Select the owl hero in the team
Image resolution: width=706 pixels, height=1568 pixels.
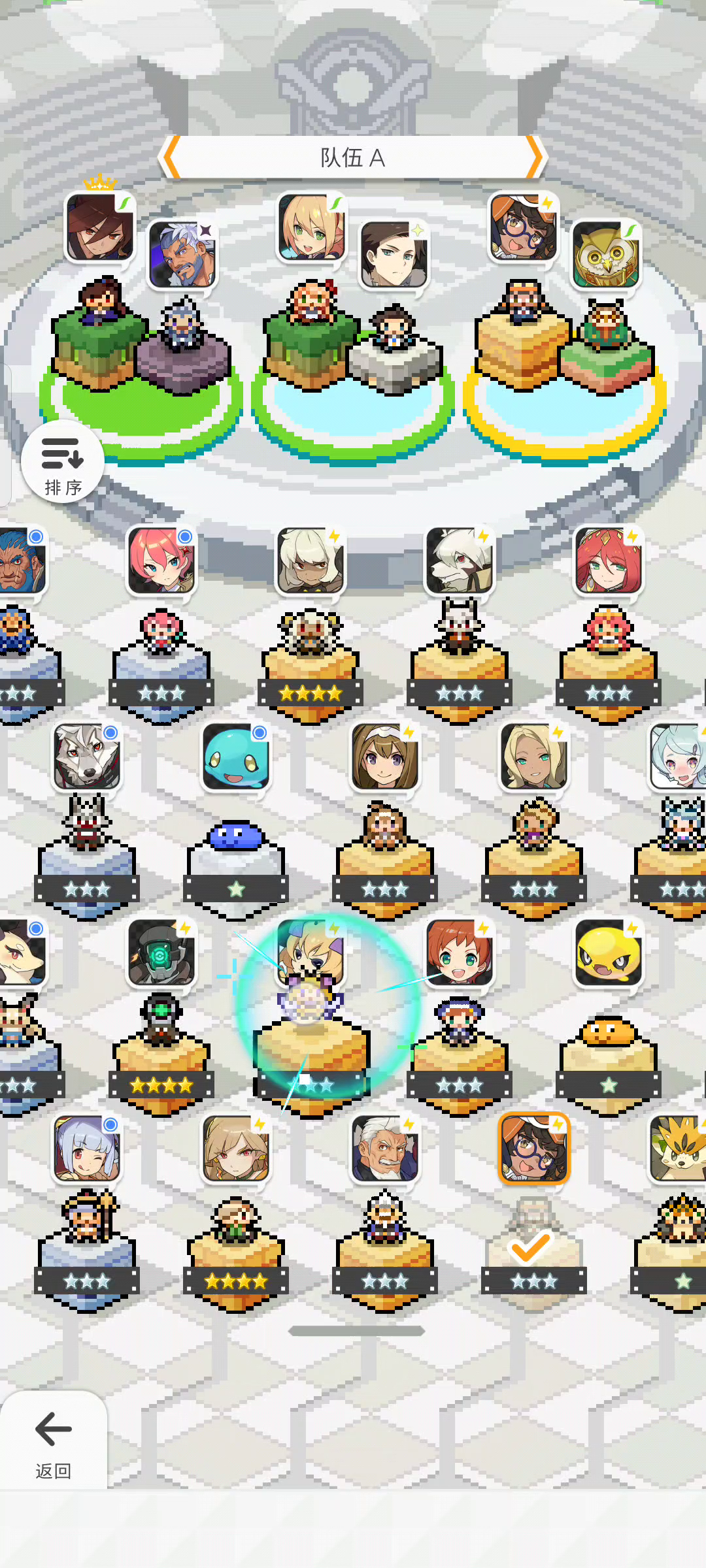tap(605, 255)
